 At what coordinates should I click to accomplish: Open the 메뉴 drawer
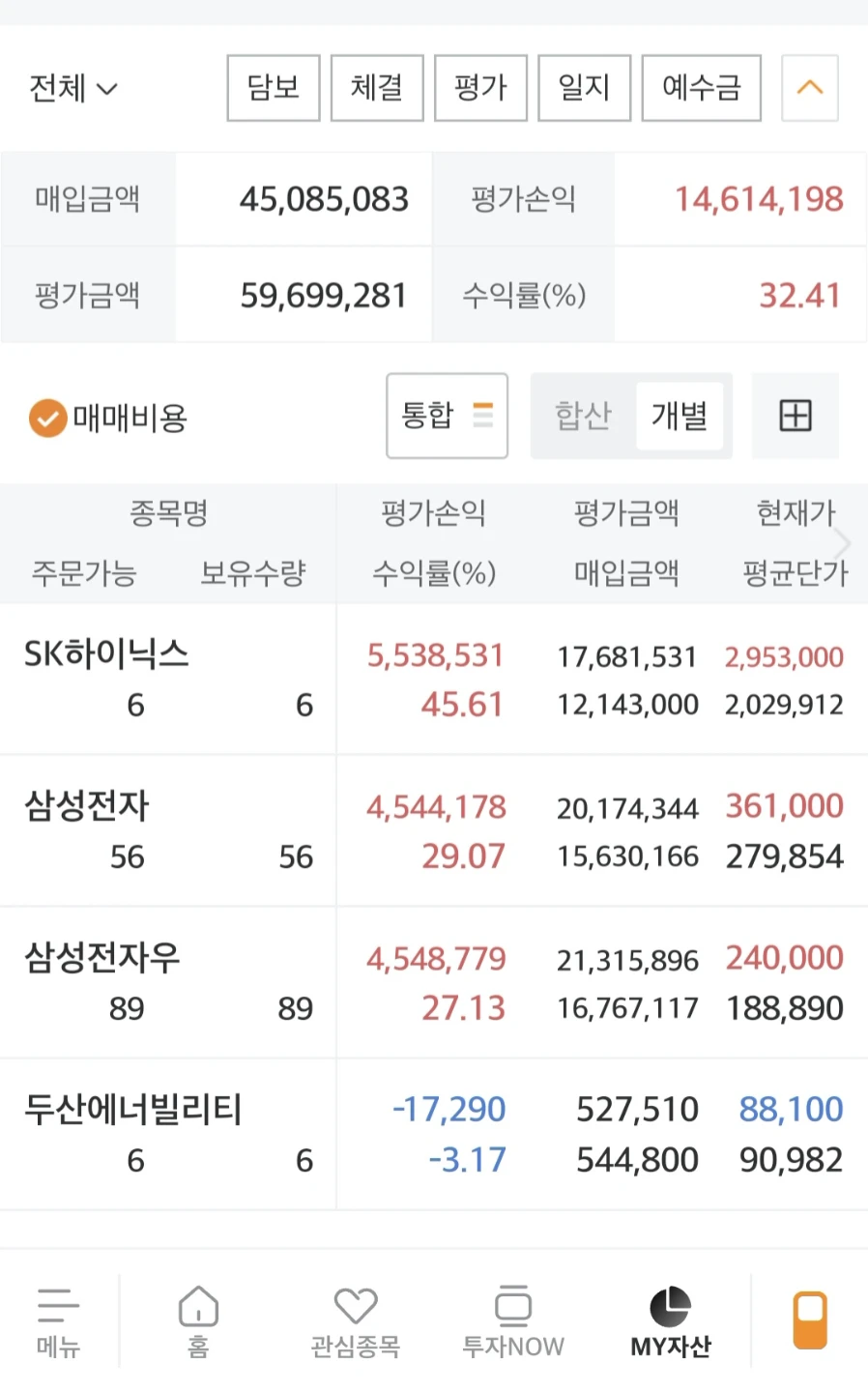(58, 1321)
